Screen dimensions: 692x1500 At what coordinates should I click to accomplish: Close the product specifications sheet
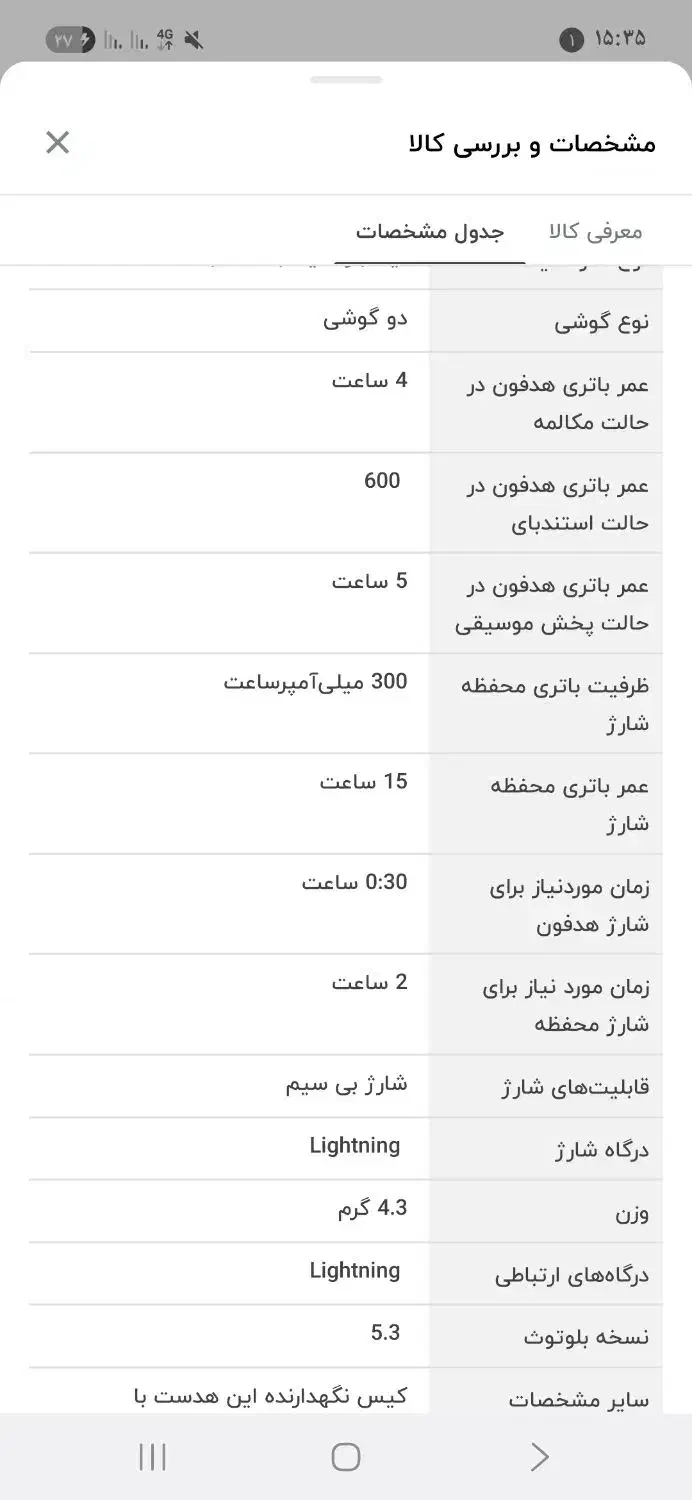(58, 143)
